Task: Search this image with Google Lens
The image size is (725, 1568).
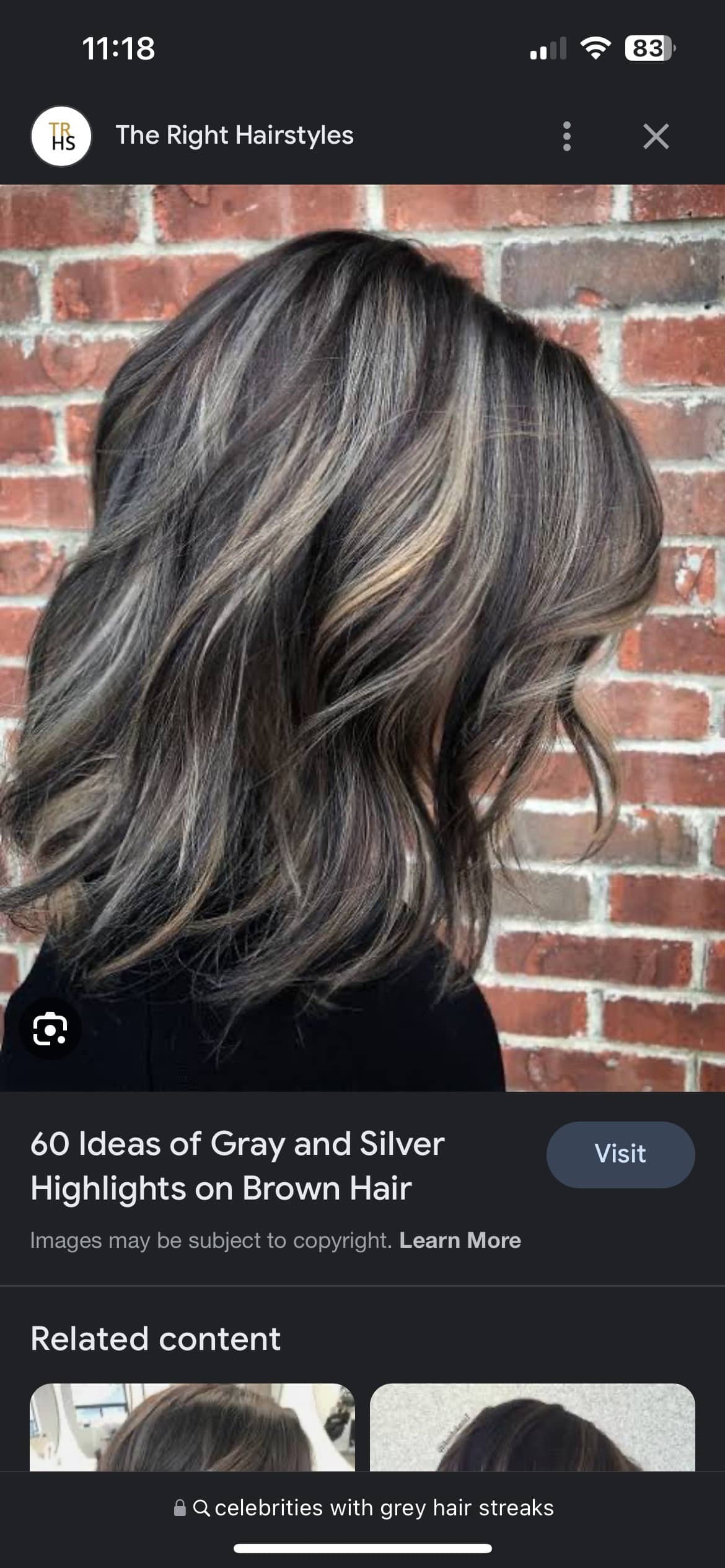Action: click(50, 1029)
